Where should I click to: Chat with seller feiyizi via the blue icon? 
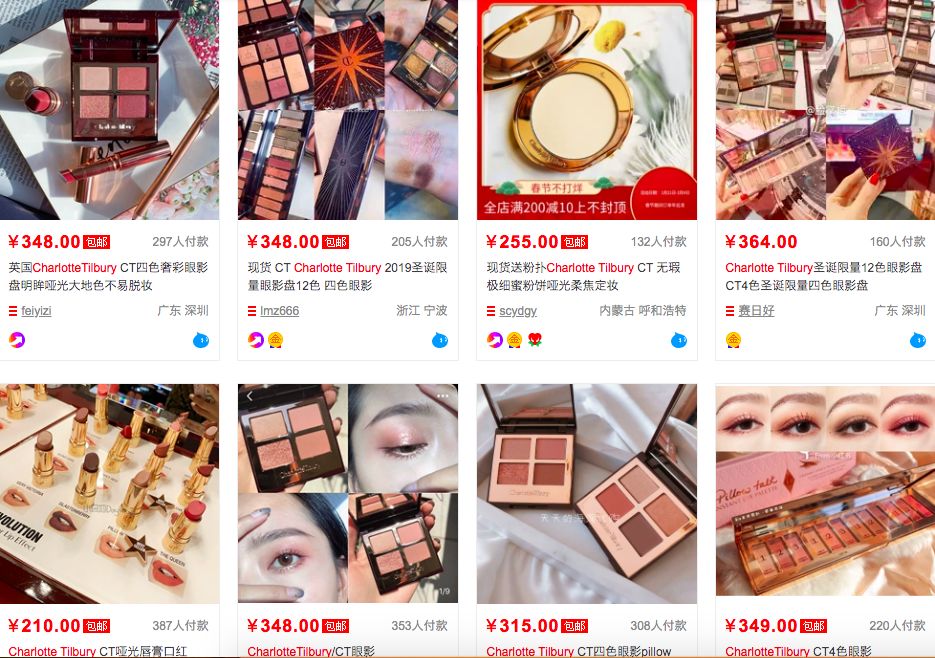tap(200, 340)
